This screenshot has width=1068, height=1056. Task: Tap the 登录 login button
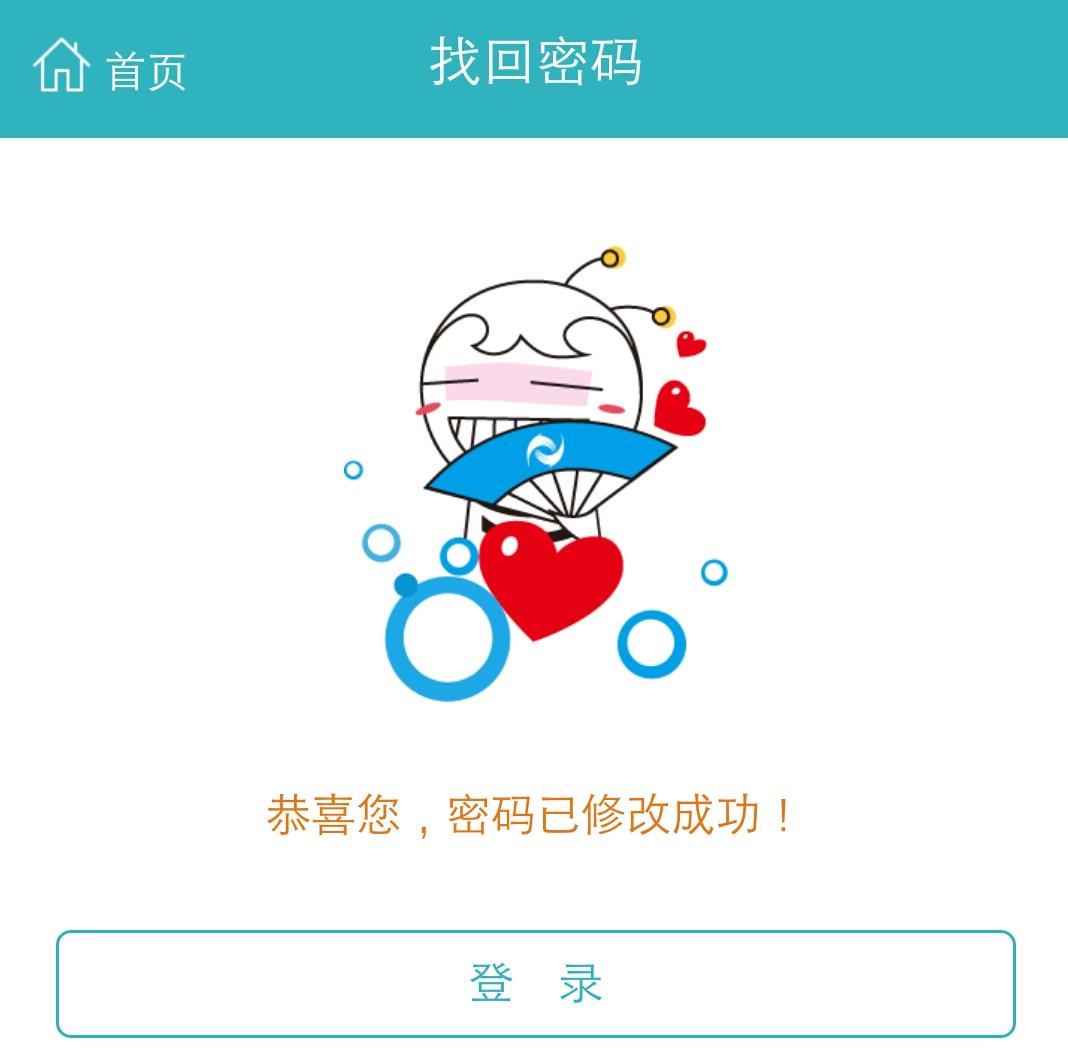click(x=535, y=983)
